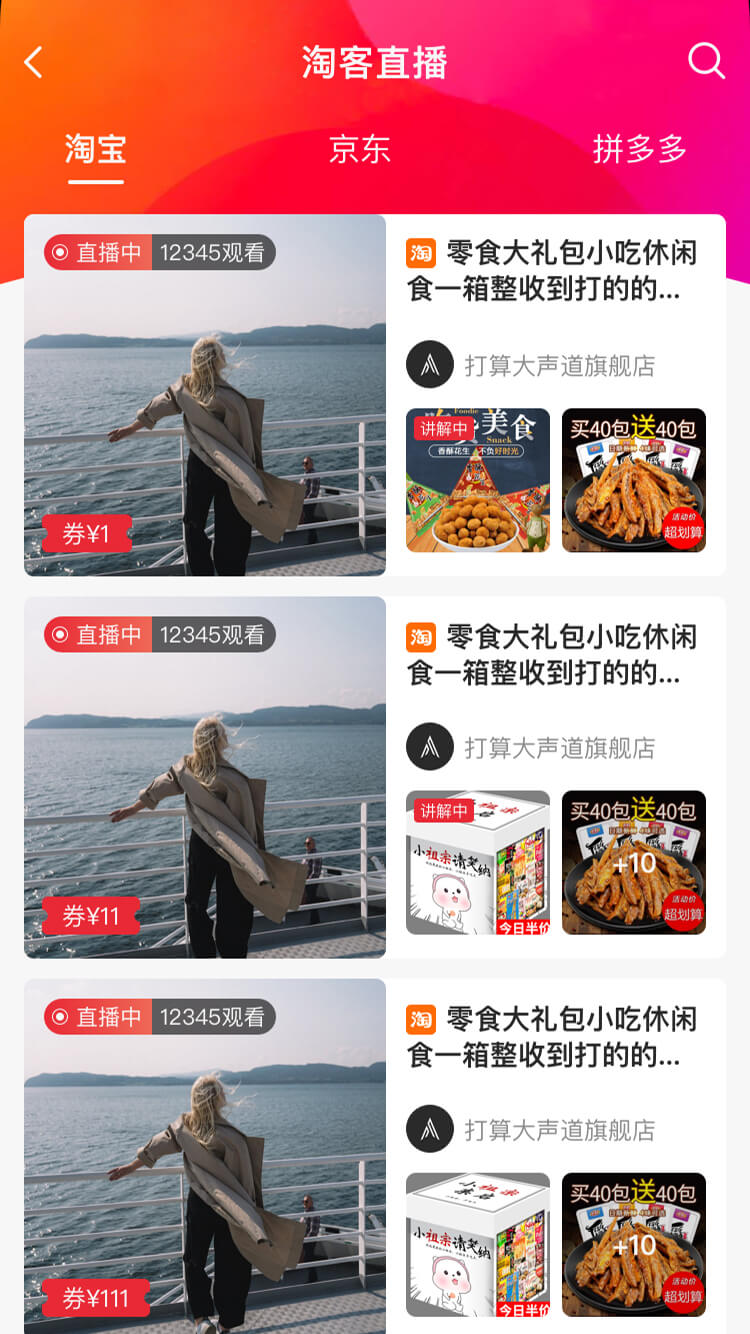The image size is (750, 1334).
Task: Open the 打算大声道旗舰店 shop logo avatar
Action: tap(430, 364)
